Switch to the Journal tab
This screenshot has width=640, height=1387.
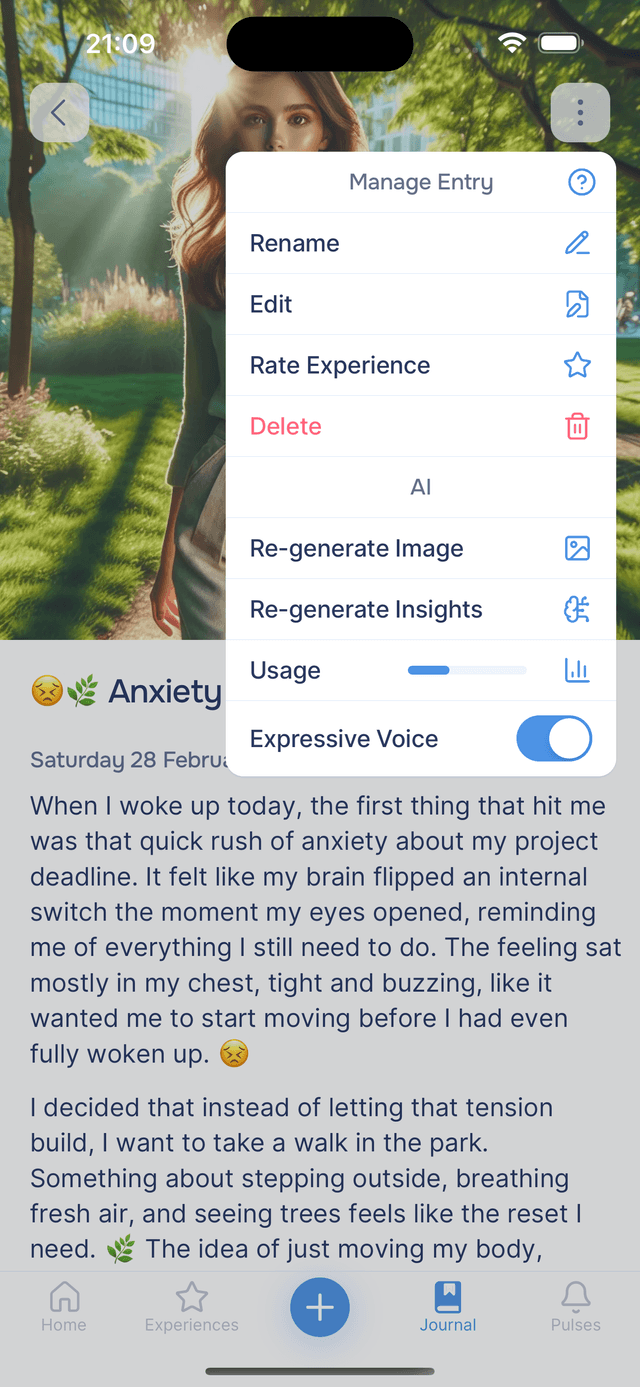(x=448, y=1306)
